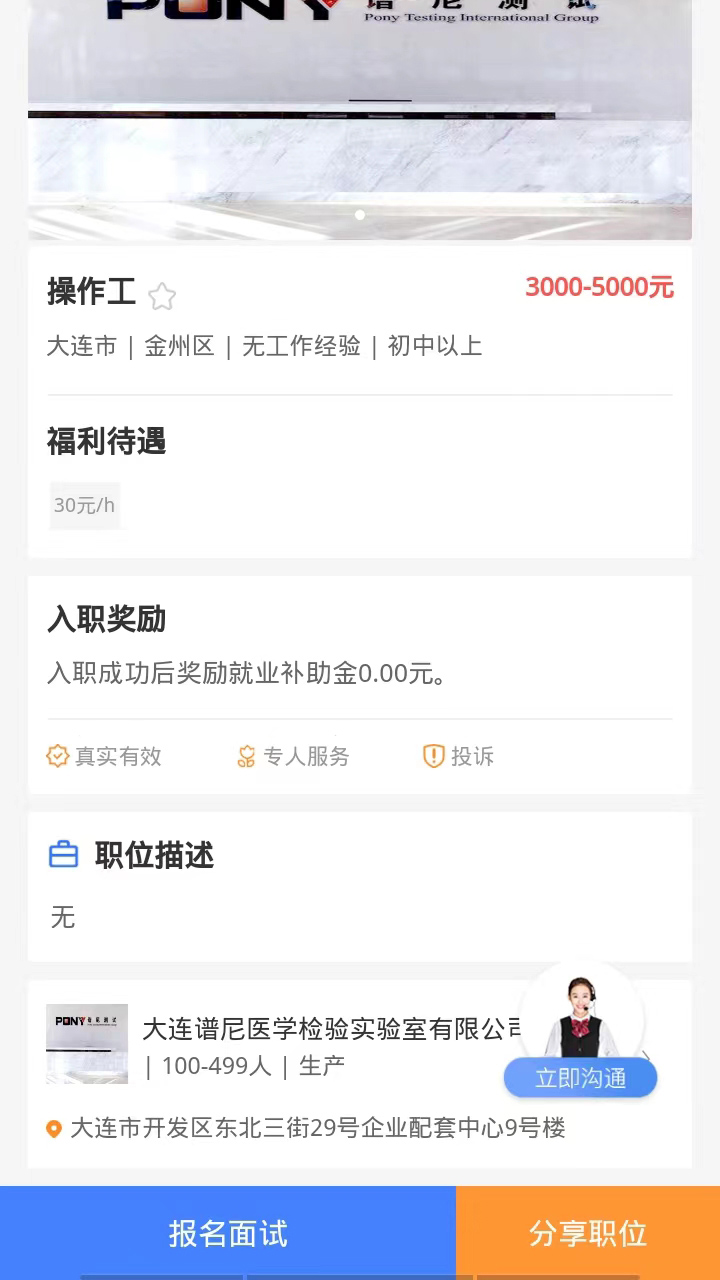Favorite the 操作工 job with the star

tap(162, 296)
